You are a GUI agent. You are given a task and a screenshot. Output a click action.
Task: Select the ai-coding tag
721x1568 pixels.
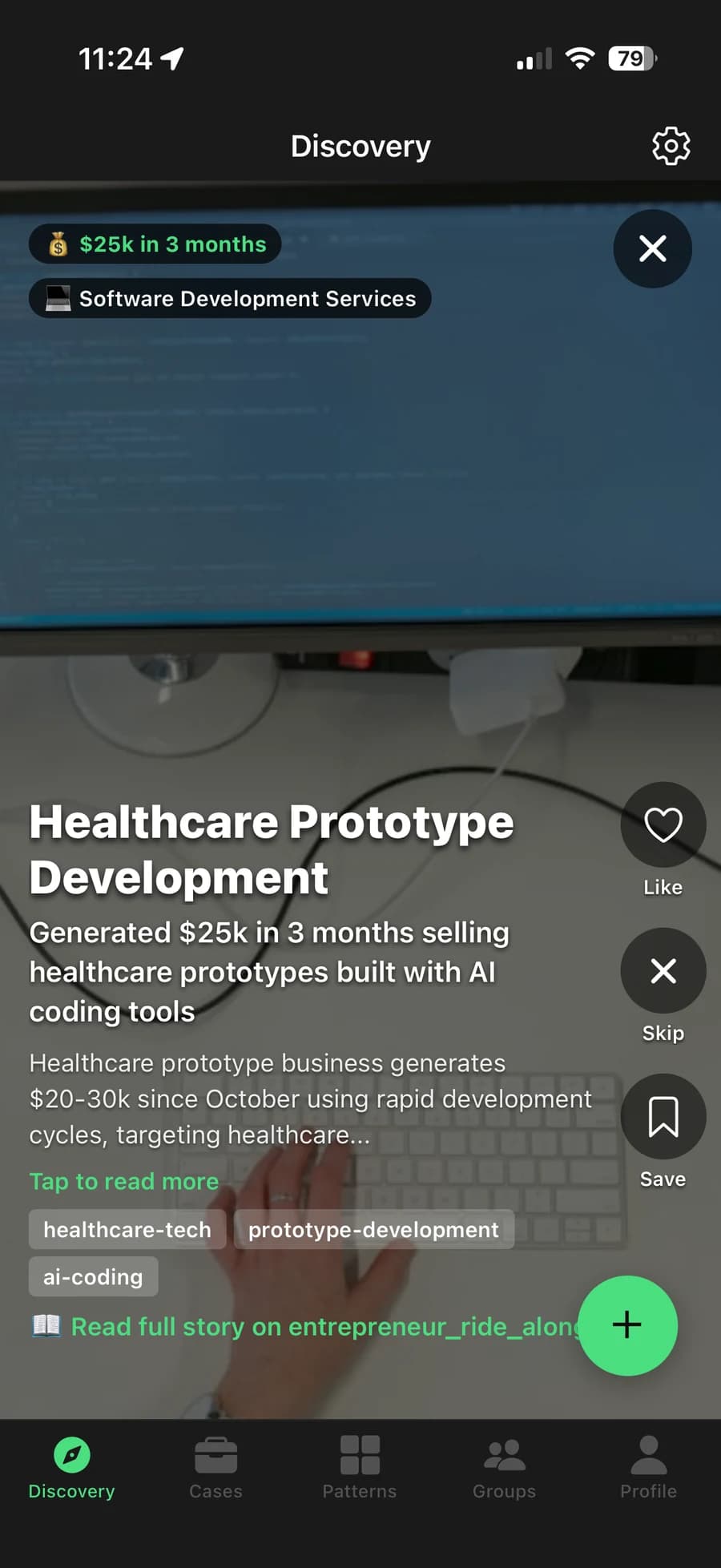(93, 1276)
